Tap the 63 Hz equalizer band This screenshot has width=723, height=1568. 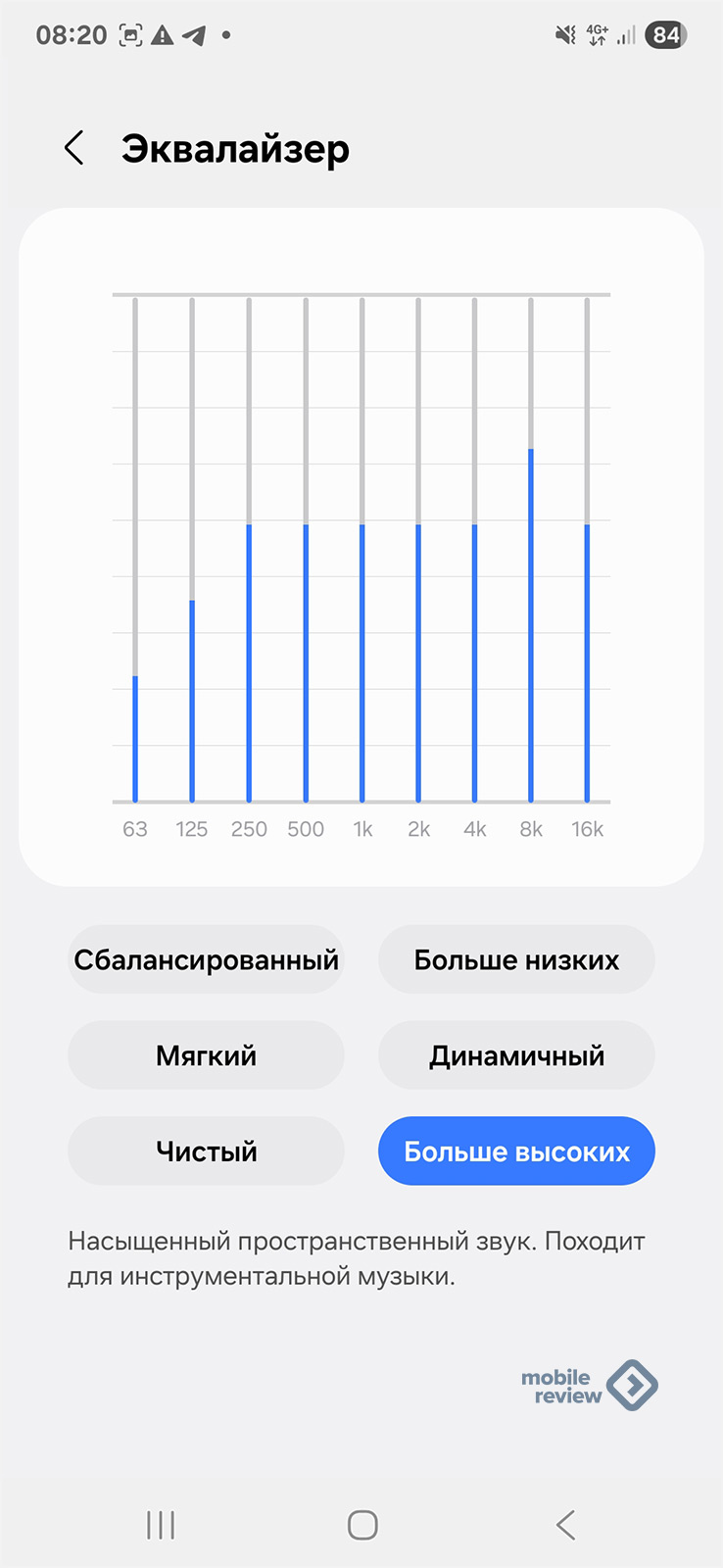(135, 550)
